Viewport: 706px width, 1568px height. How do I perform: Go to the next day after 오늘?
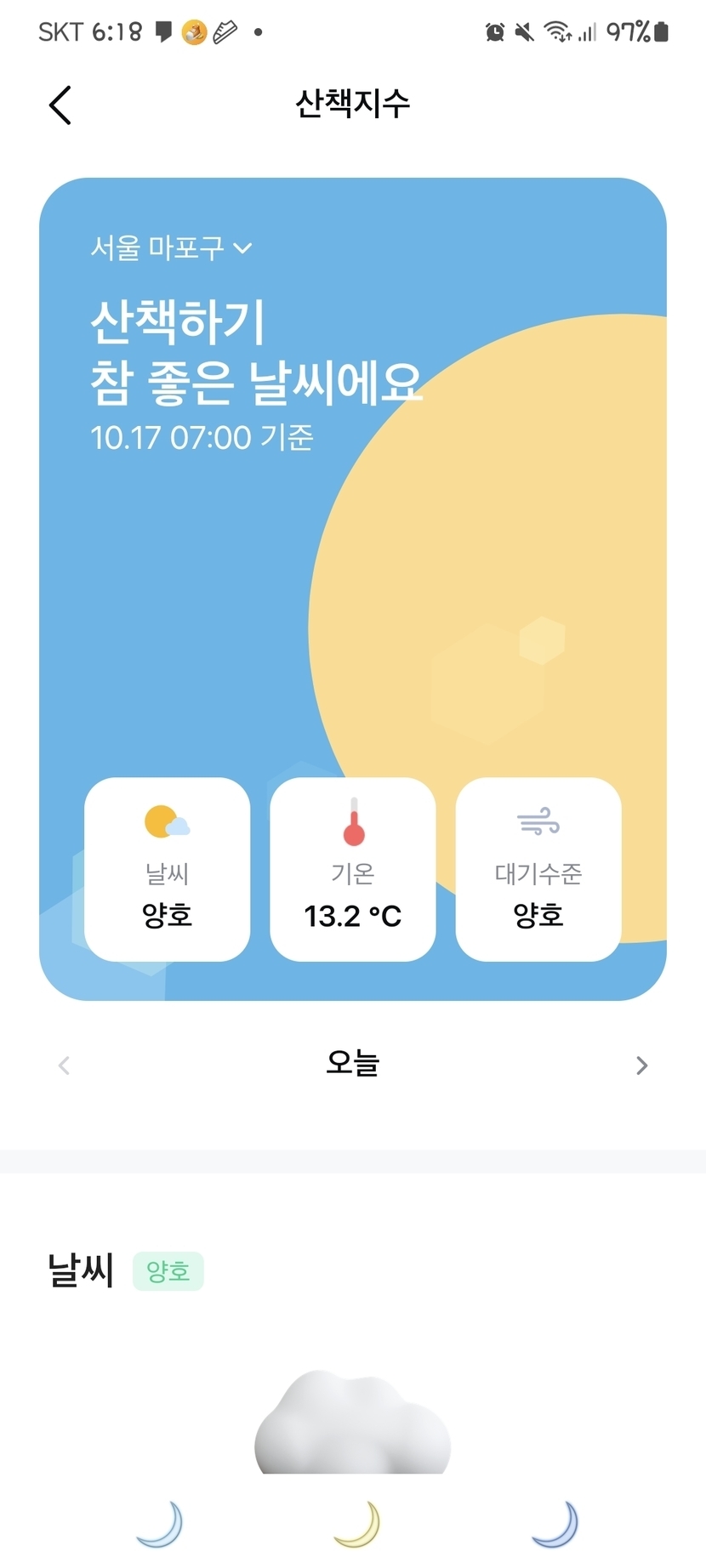tap(641, 1065)
